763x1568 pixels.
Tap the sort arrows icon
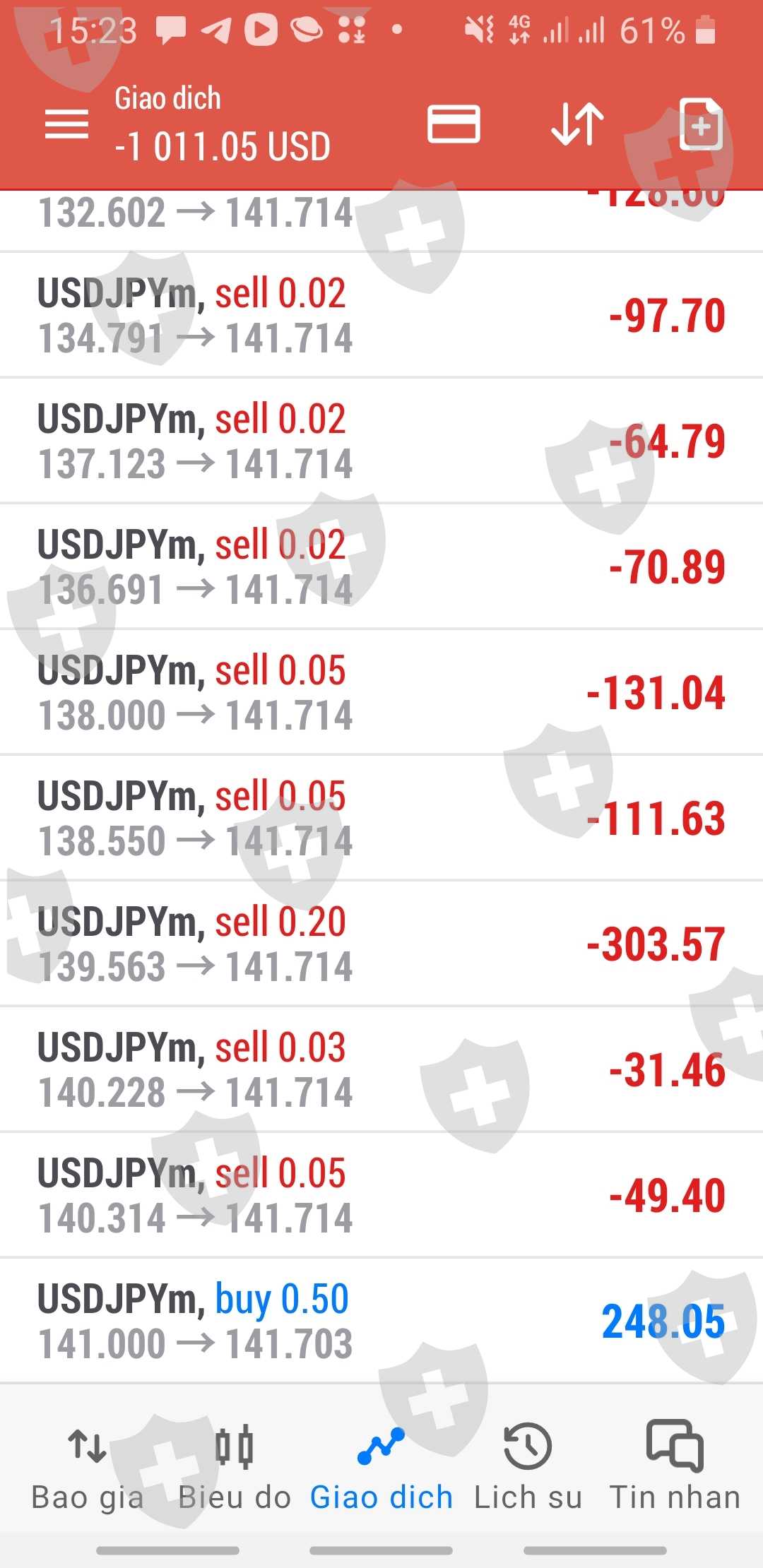pos(577,124)
